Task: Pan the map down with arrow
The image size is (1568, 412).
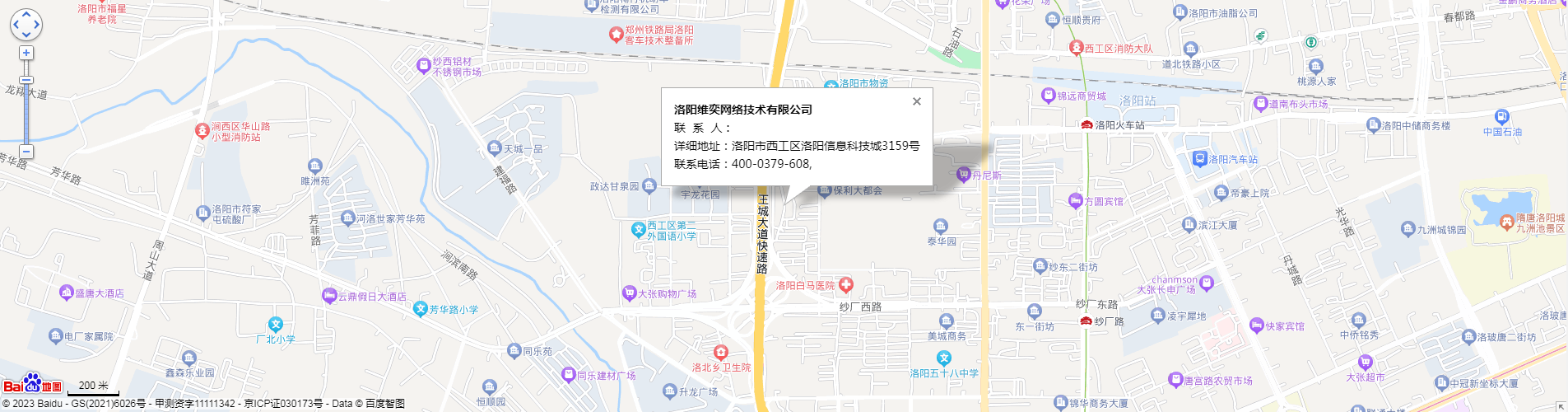Action: coord(26,35)
